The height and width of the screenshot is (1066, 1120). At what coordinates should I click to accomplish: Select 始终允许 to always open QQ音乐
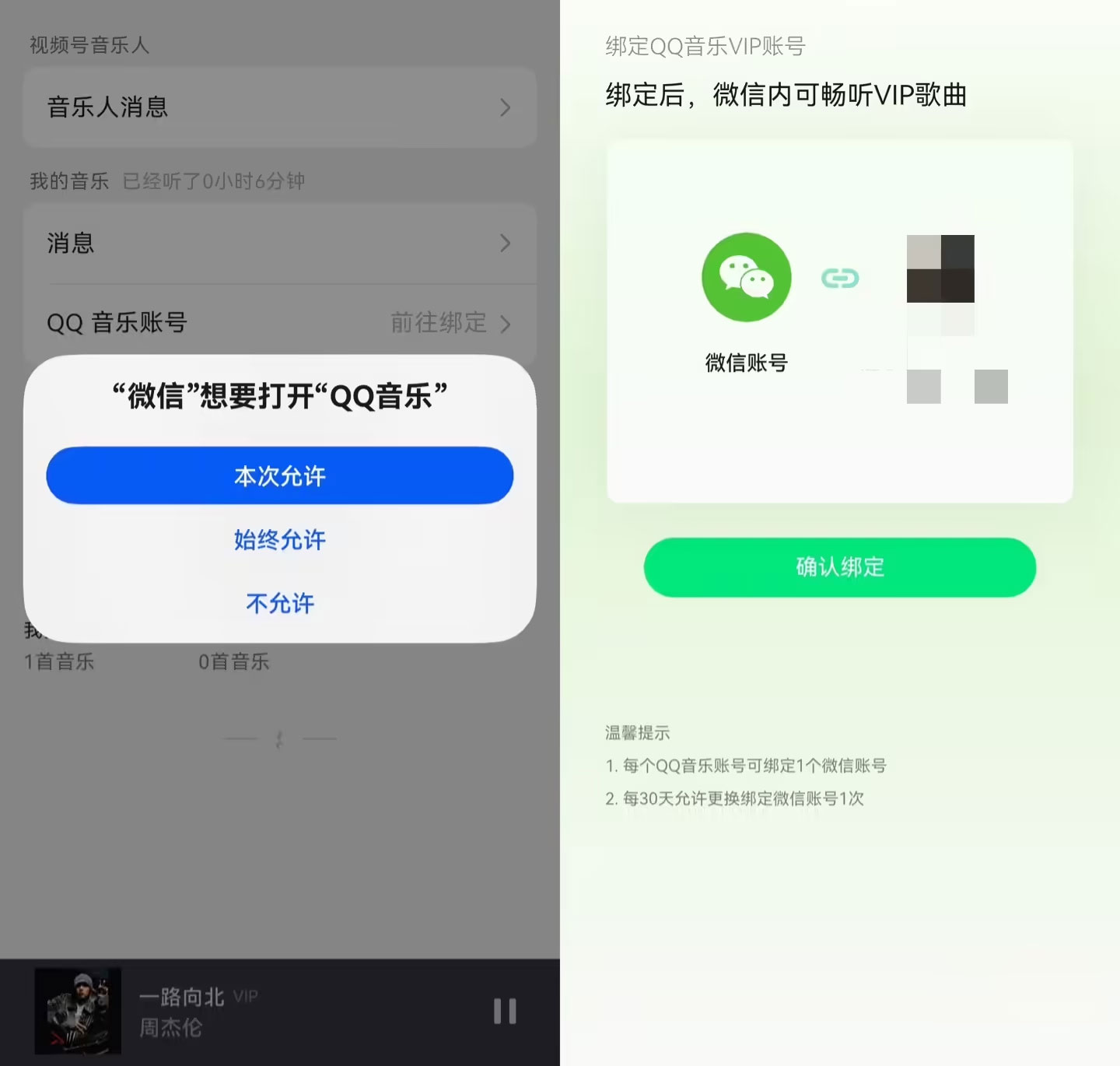[x=279, y=539]
